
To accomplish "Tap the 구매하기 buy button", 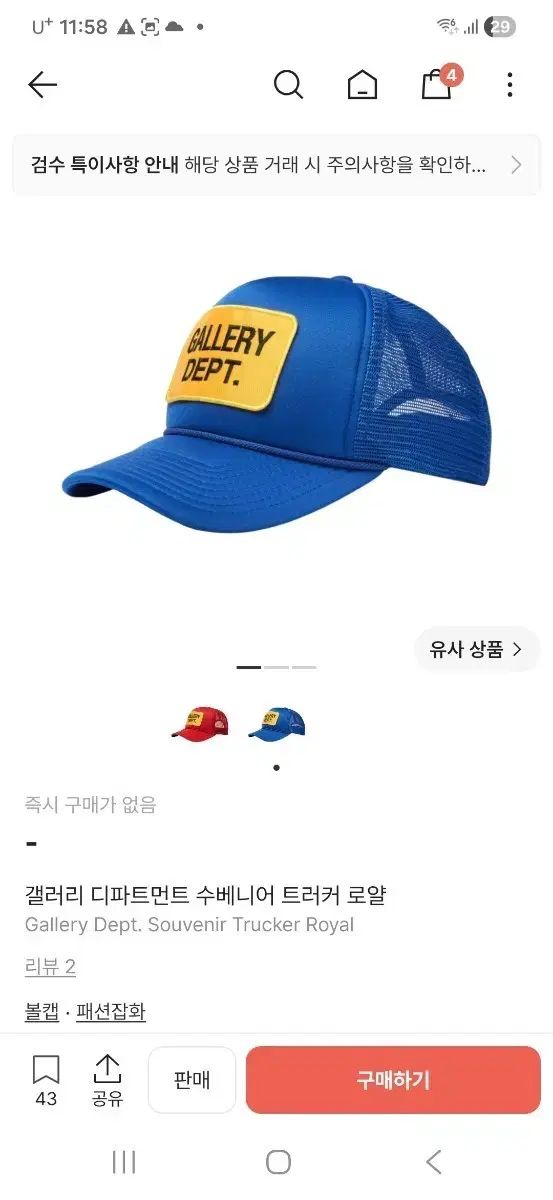I will 393,1080.
